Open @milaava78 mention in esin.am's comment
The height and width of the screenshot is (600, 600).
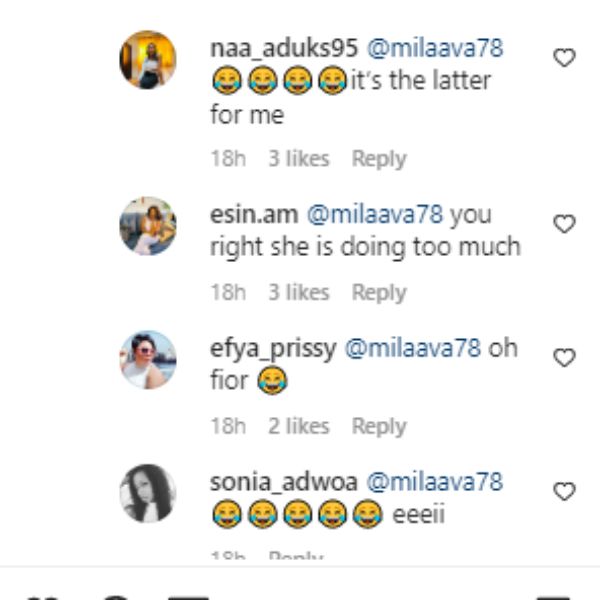(x=373, y=214)
